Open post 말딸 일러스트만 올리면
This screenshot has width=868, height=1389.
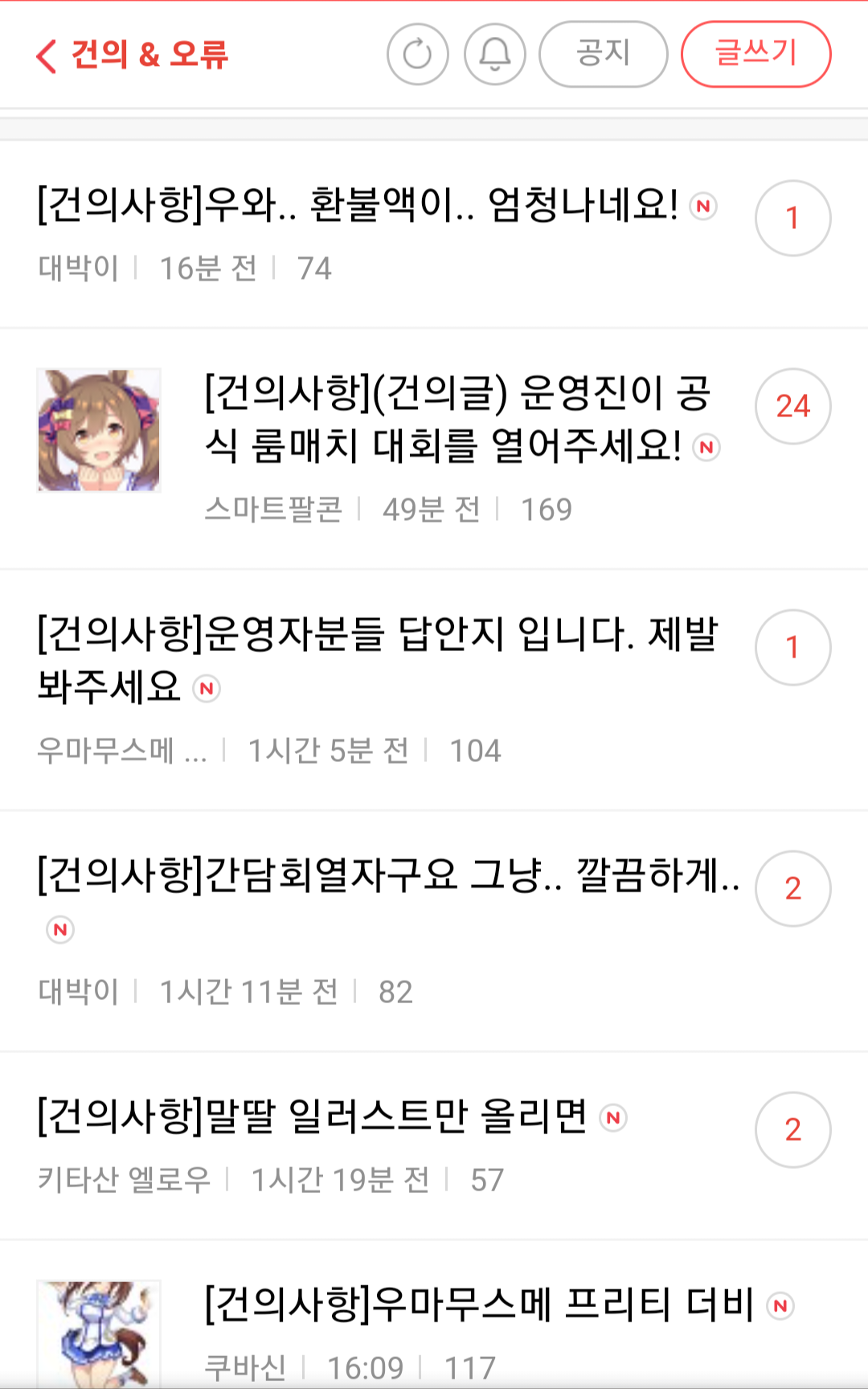[313, 1116]
